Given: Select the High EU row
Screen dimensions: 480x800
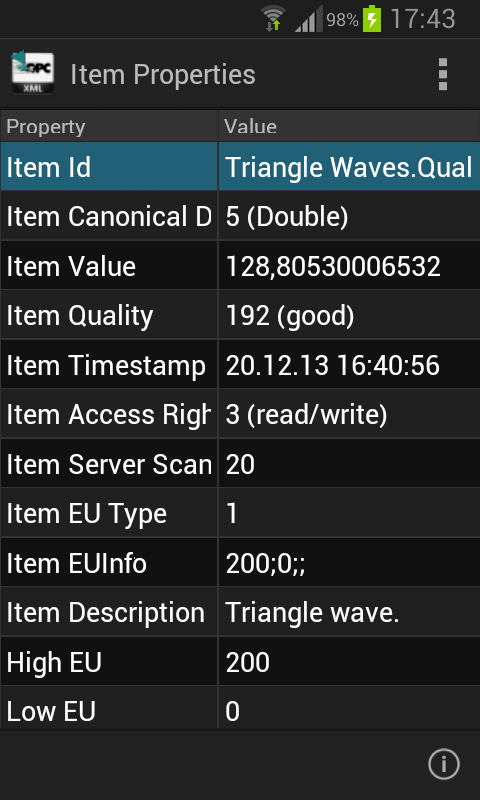Looking at the screenshot, I should point(240,662).
